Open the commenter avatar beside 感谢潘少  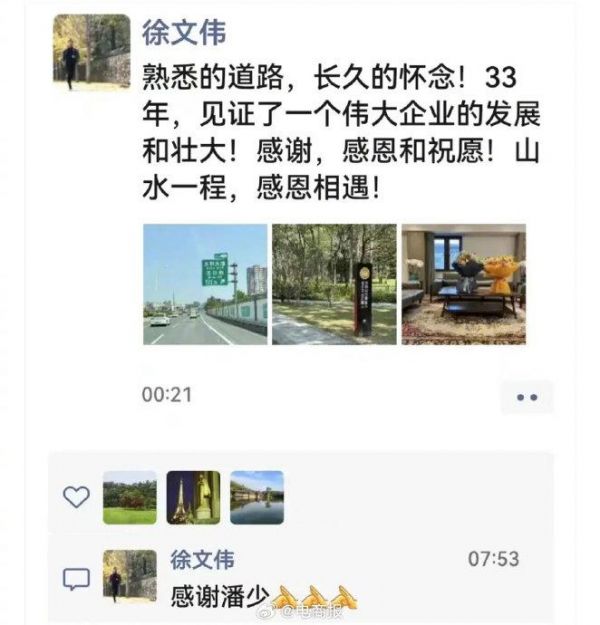(x=130, y=575)
